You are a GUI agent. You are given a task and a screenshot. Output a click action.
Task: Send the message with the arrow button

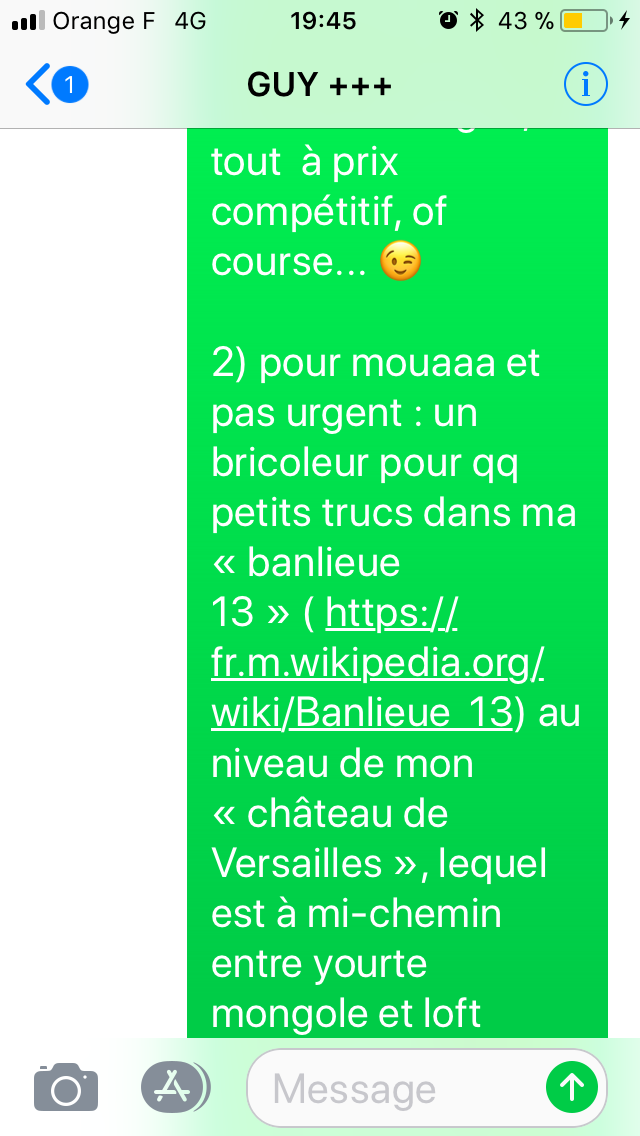point(572,1087)
